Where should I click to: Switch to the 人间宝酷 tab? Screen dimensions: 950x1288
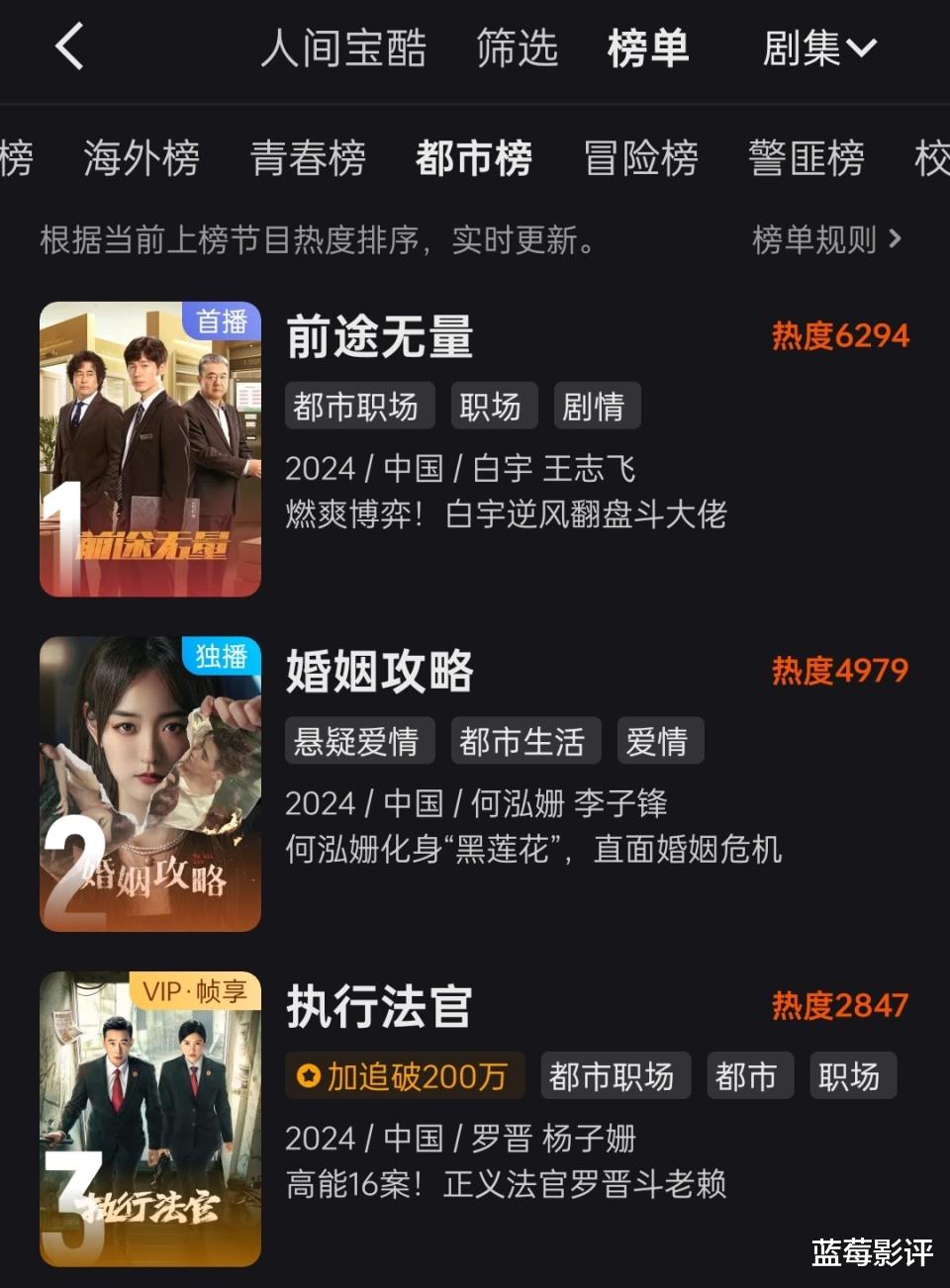pos(343,48)
